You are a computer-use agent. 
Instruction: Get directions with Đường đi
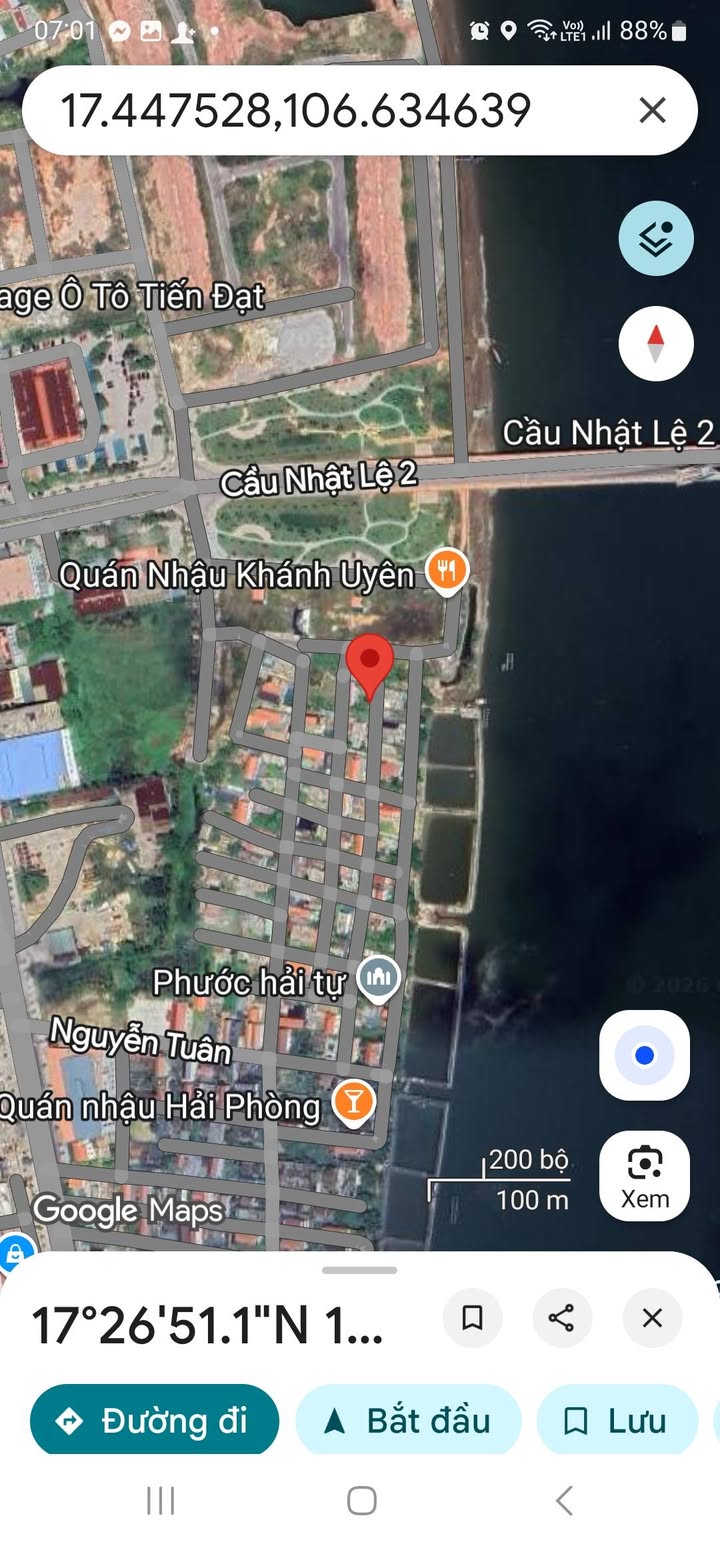[x=155, y=1420]
